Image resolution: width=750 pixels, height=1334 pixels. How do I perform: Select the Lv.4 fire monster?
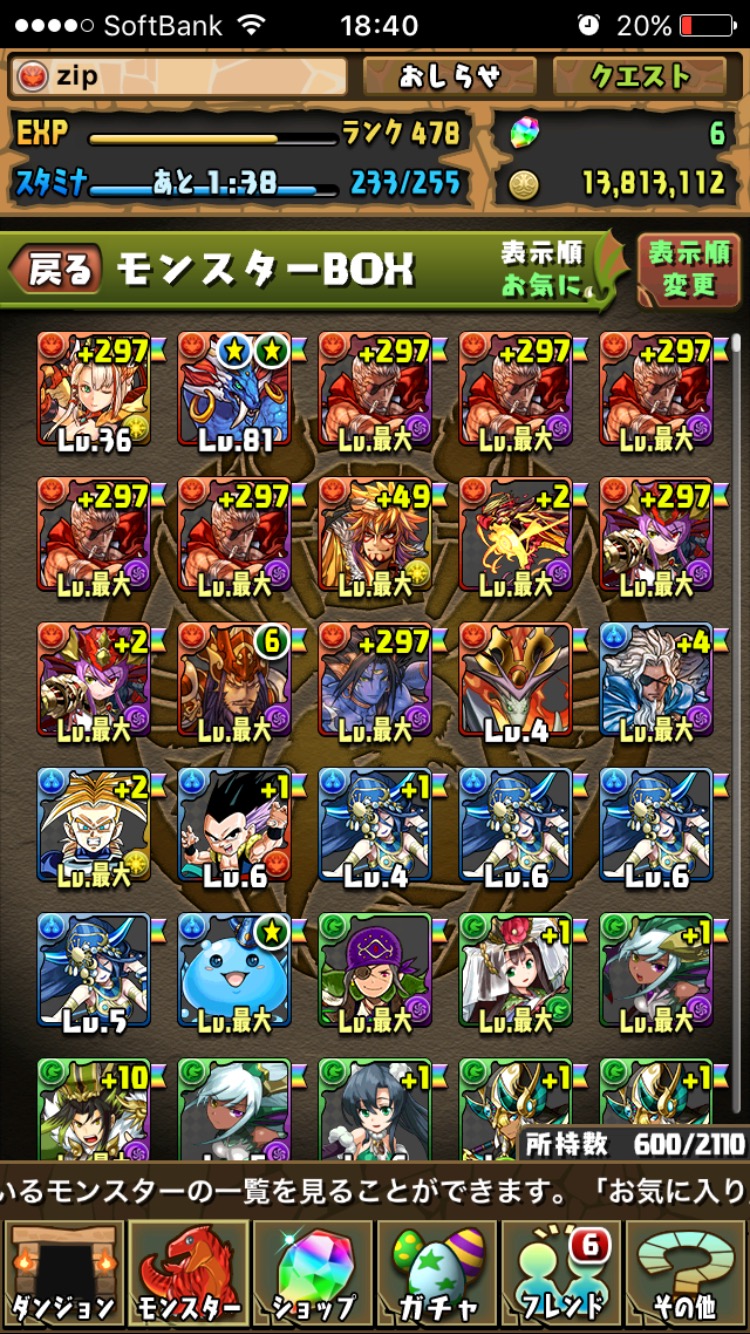[516, 679]
